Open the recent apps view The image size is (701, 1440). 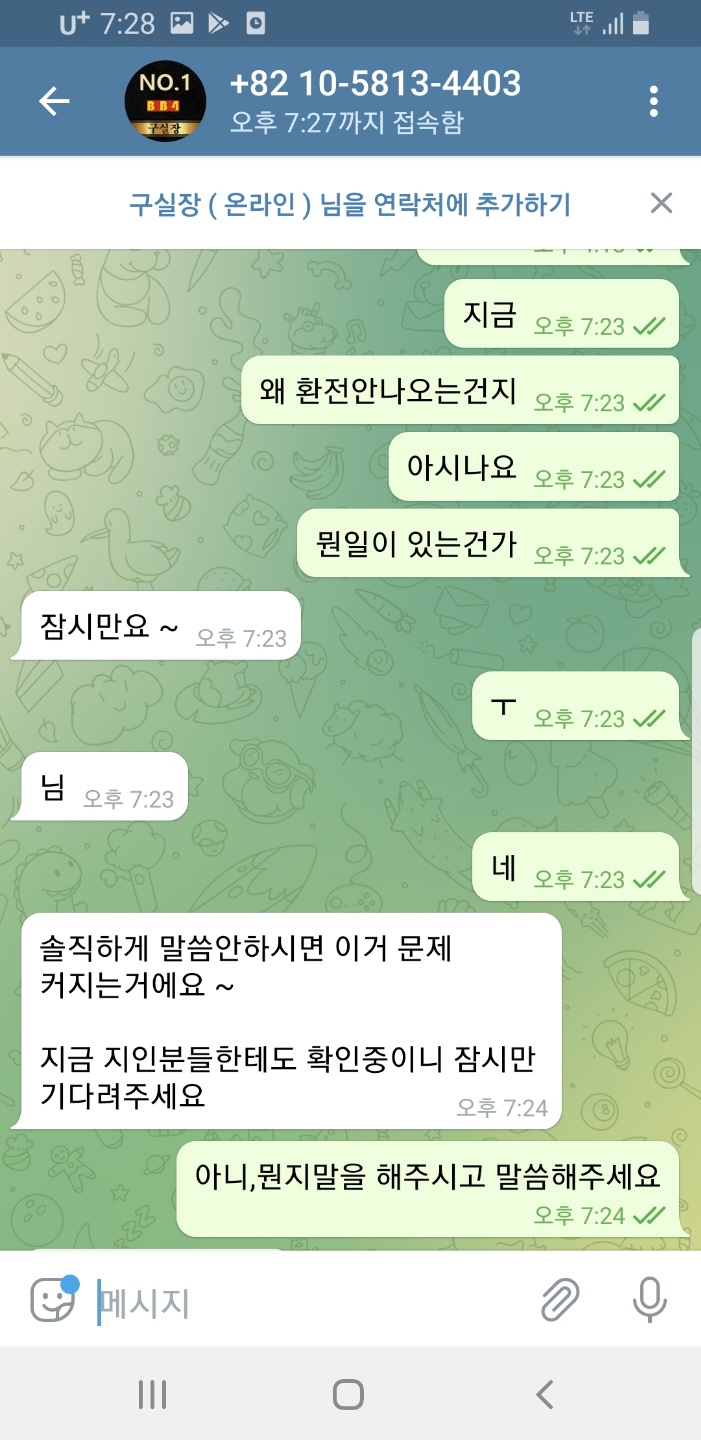pyautogui.click(x=152, y=1394)
